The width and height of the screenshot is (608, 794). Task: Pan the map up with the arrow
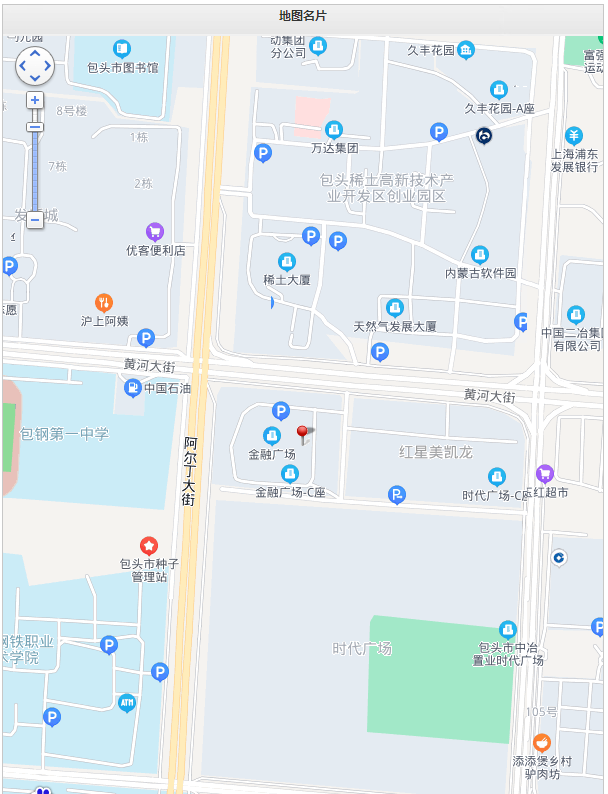pyautogui.click(x=35, y=53)
